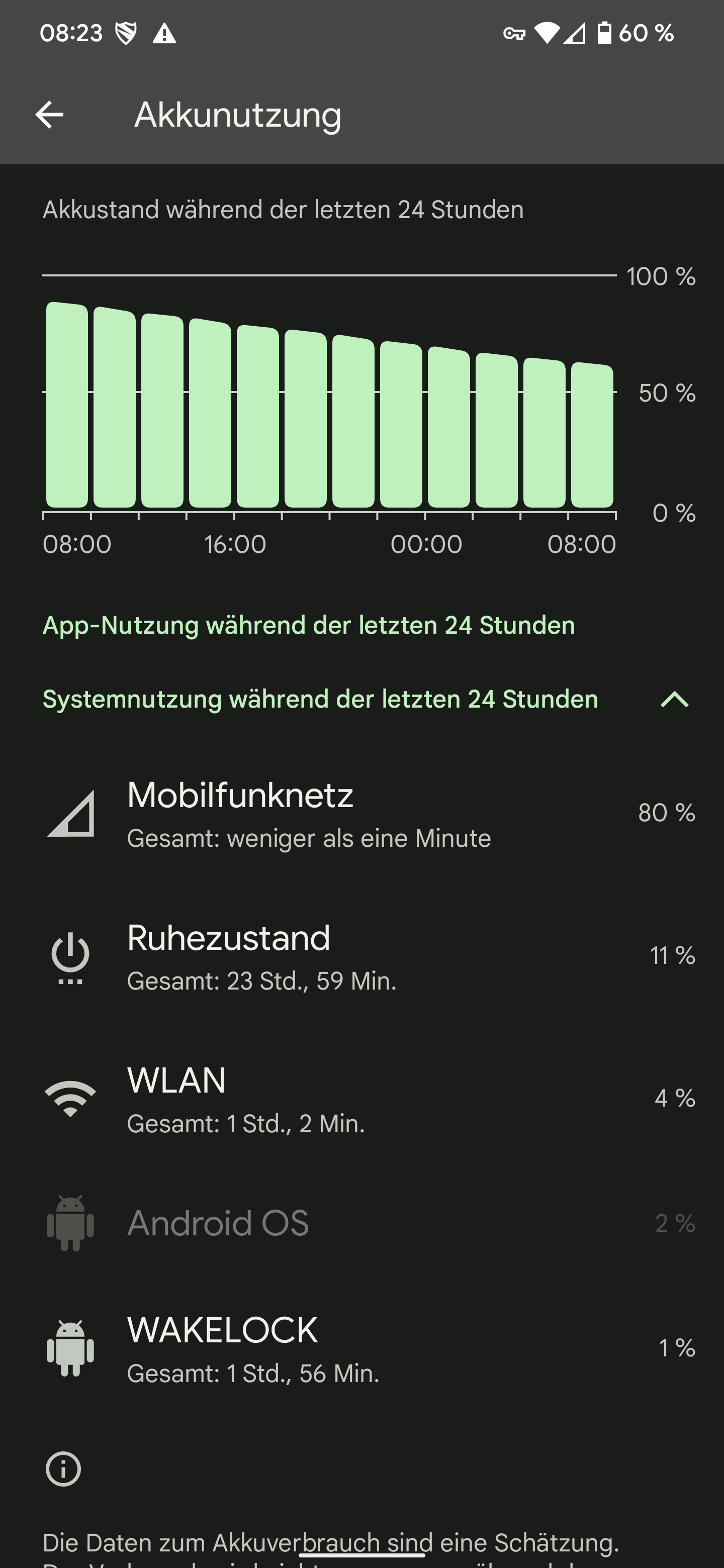Viewport: 724px width, 1568px height.
Task: Tap the warning icon in the status bar
Action: click(163, 35)
